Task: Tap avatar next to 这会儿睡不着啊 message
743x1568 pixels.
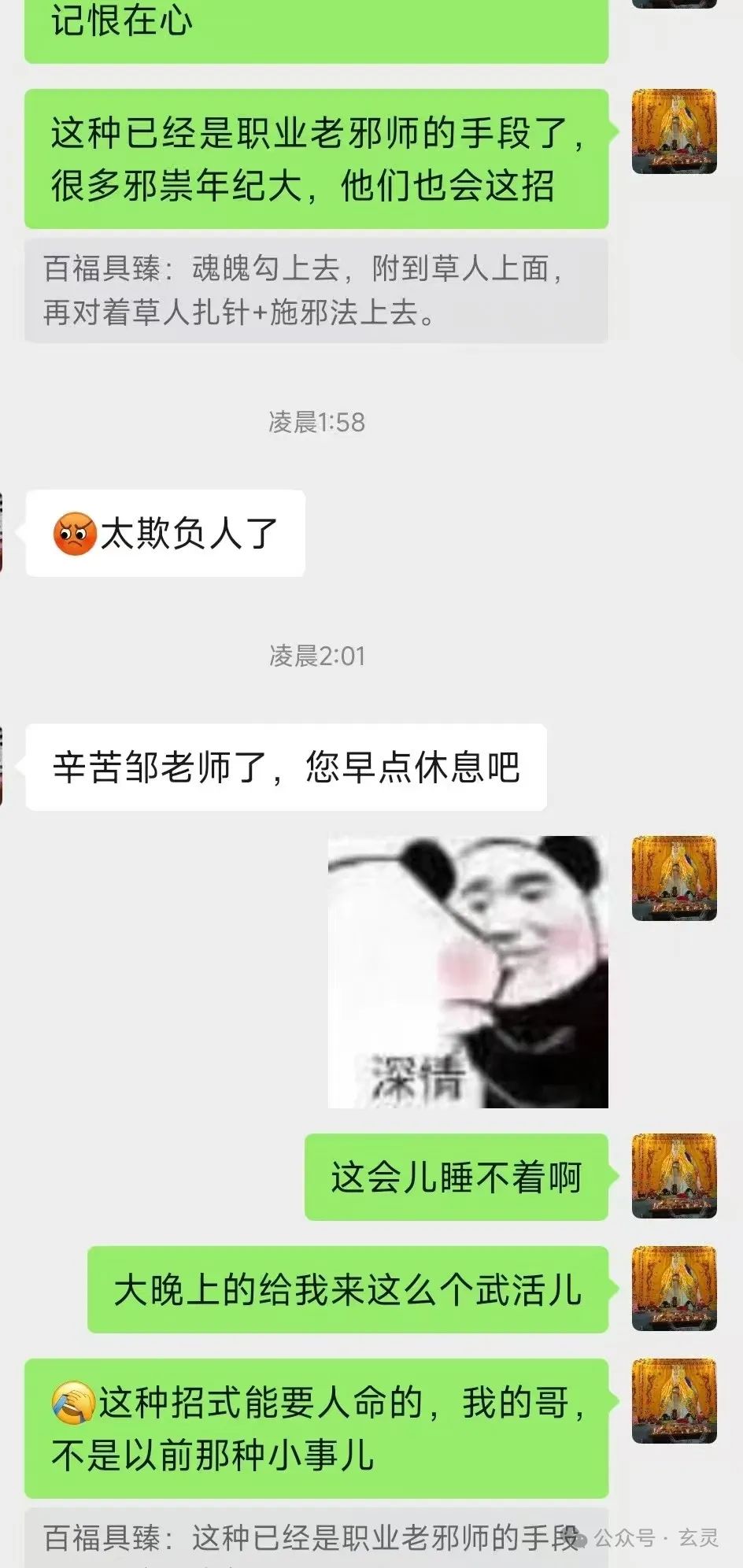Action: 674,1176
